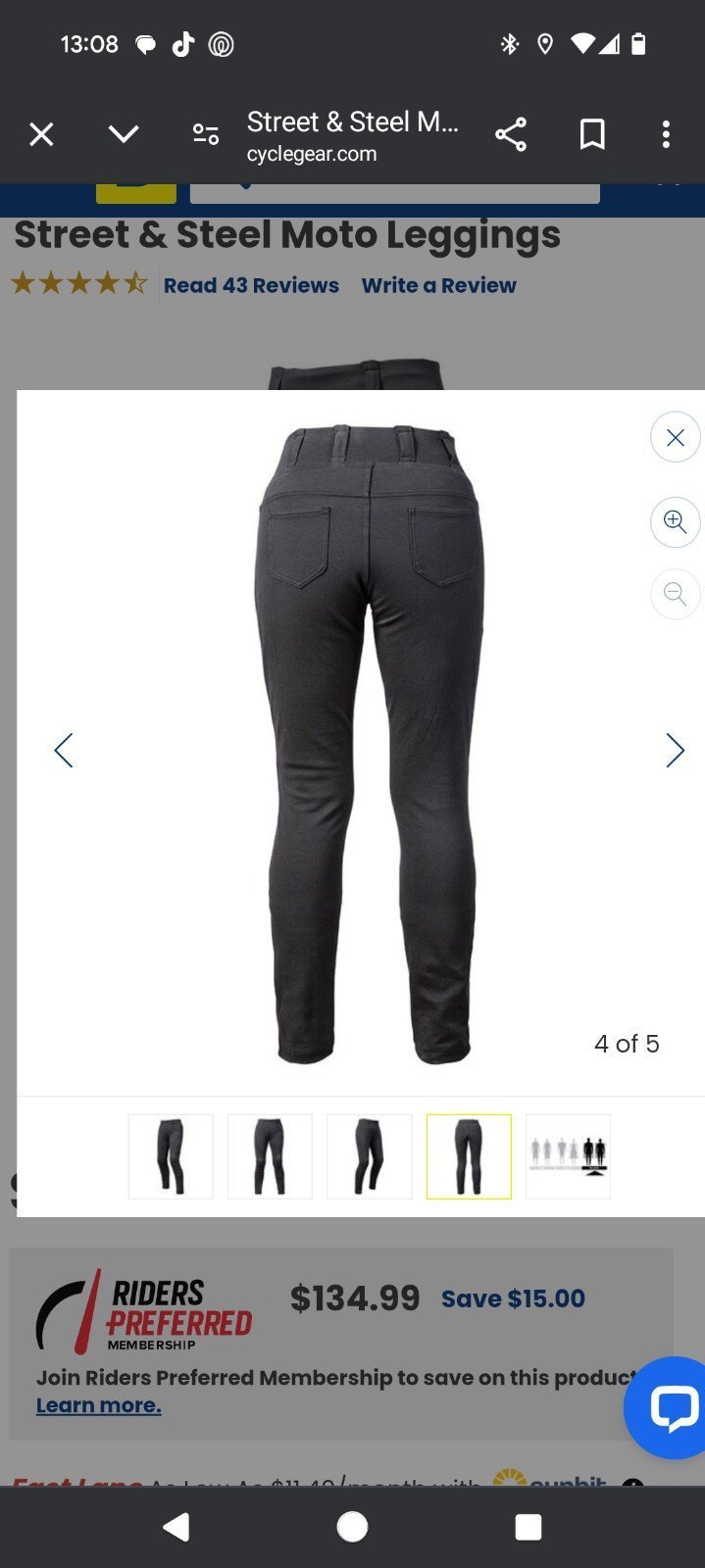
Task: Share this cyclegear.com page
Action: 511,134
